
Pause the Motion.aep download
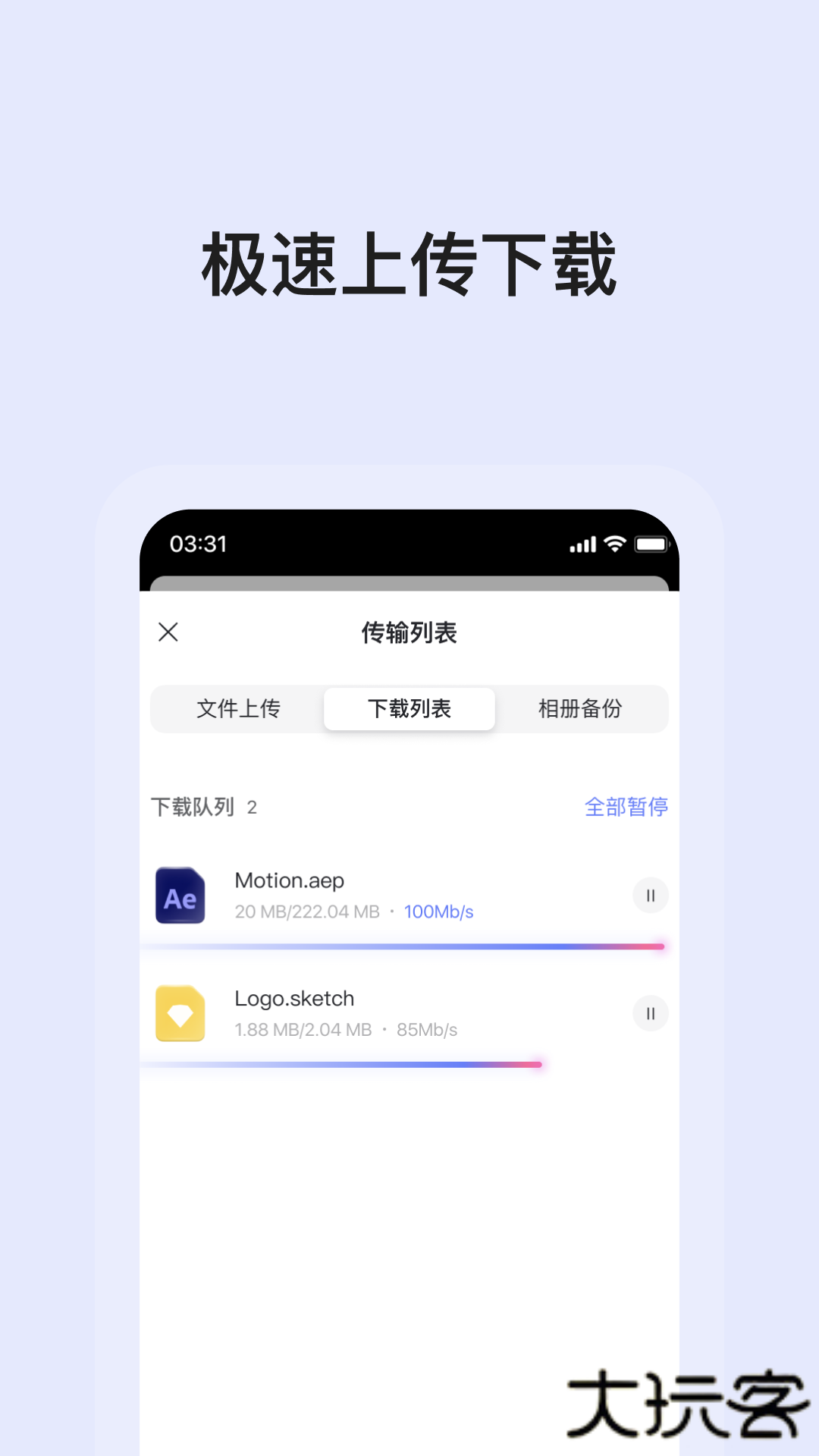coord(650,896)
